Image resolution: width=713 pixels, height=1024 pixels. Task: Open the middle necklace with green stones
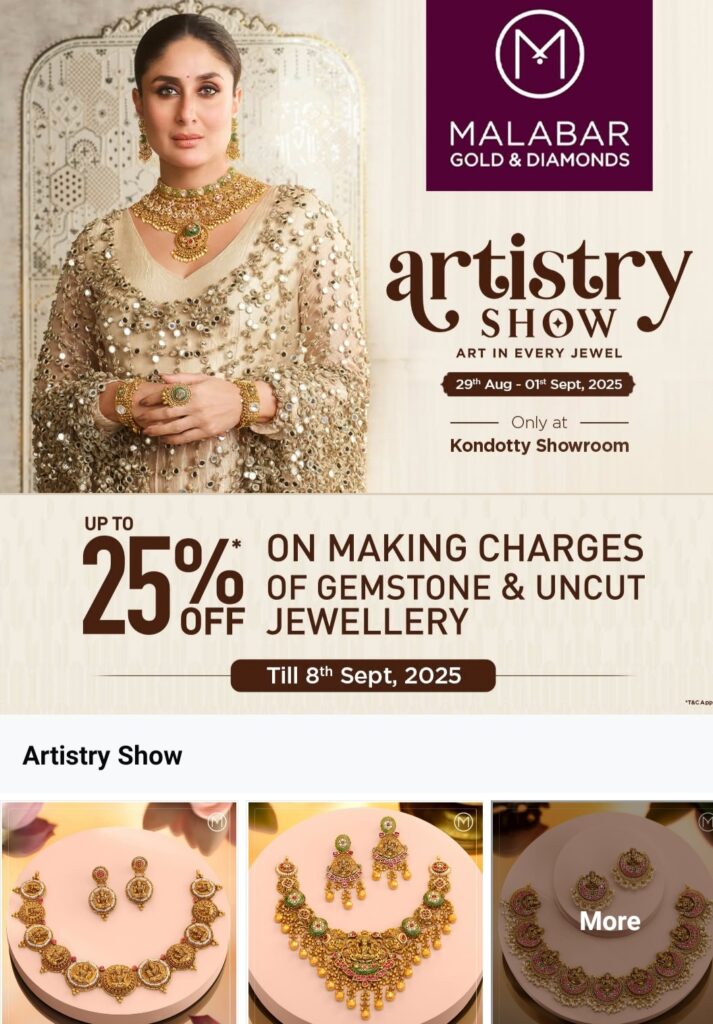point(365,911)
